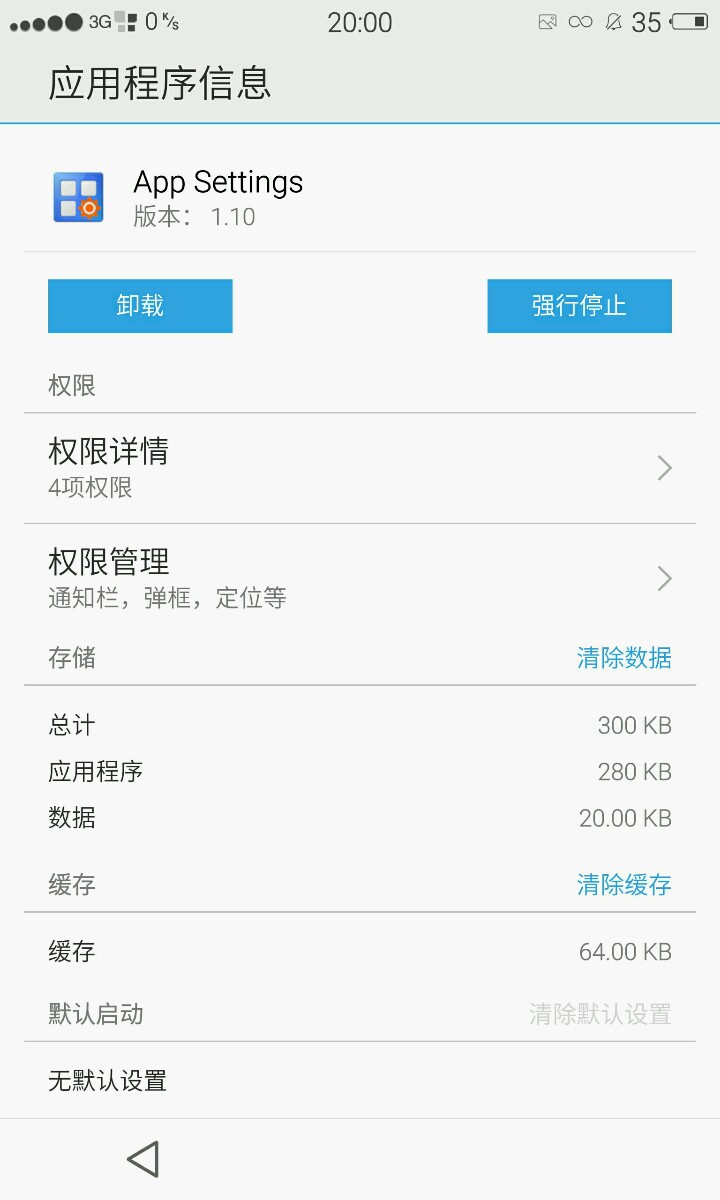
Task: Uninstall App Settings with the 卸载 button
Action: point(140,306)
